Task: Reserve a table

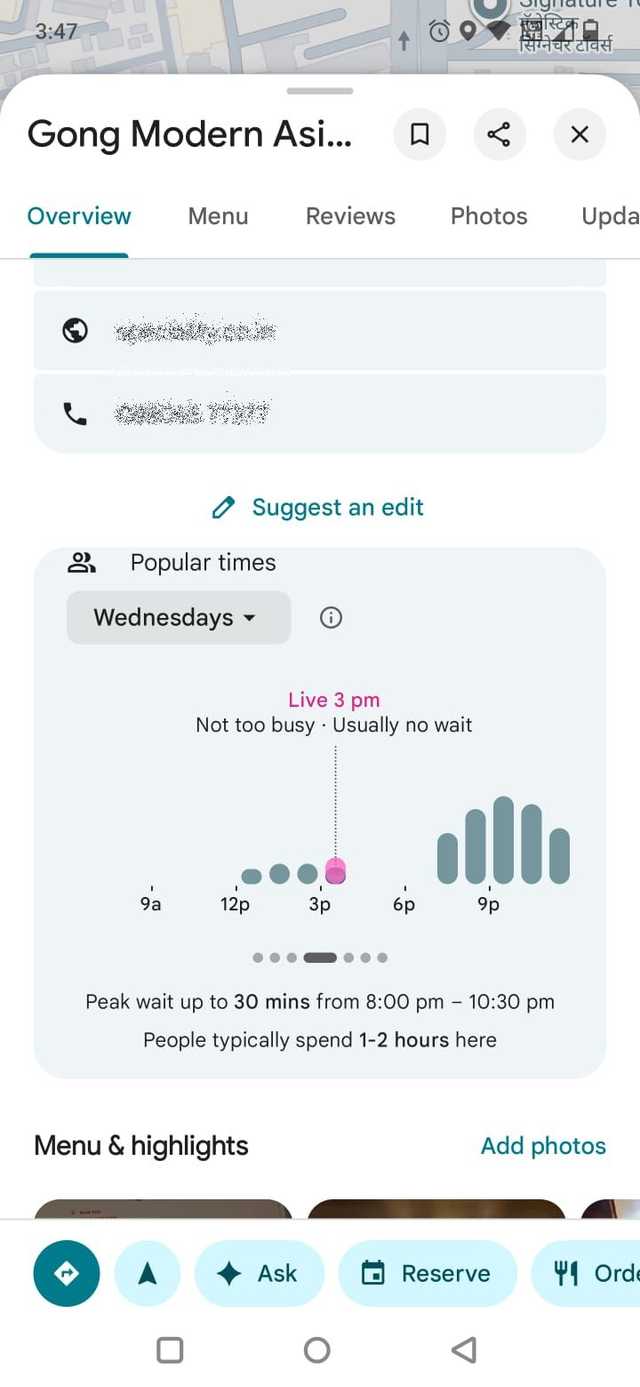Action: 427,1273
